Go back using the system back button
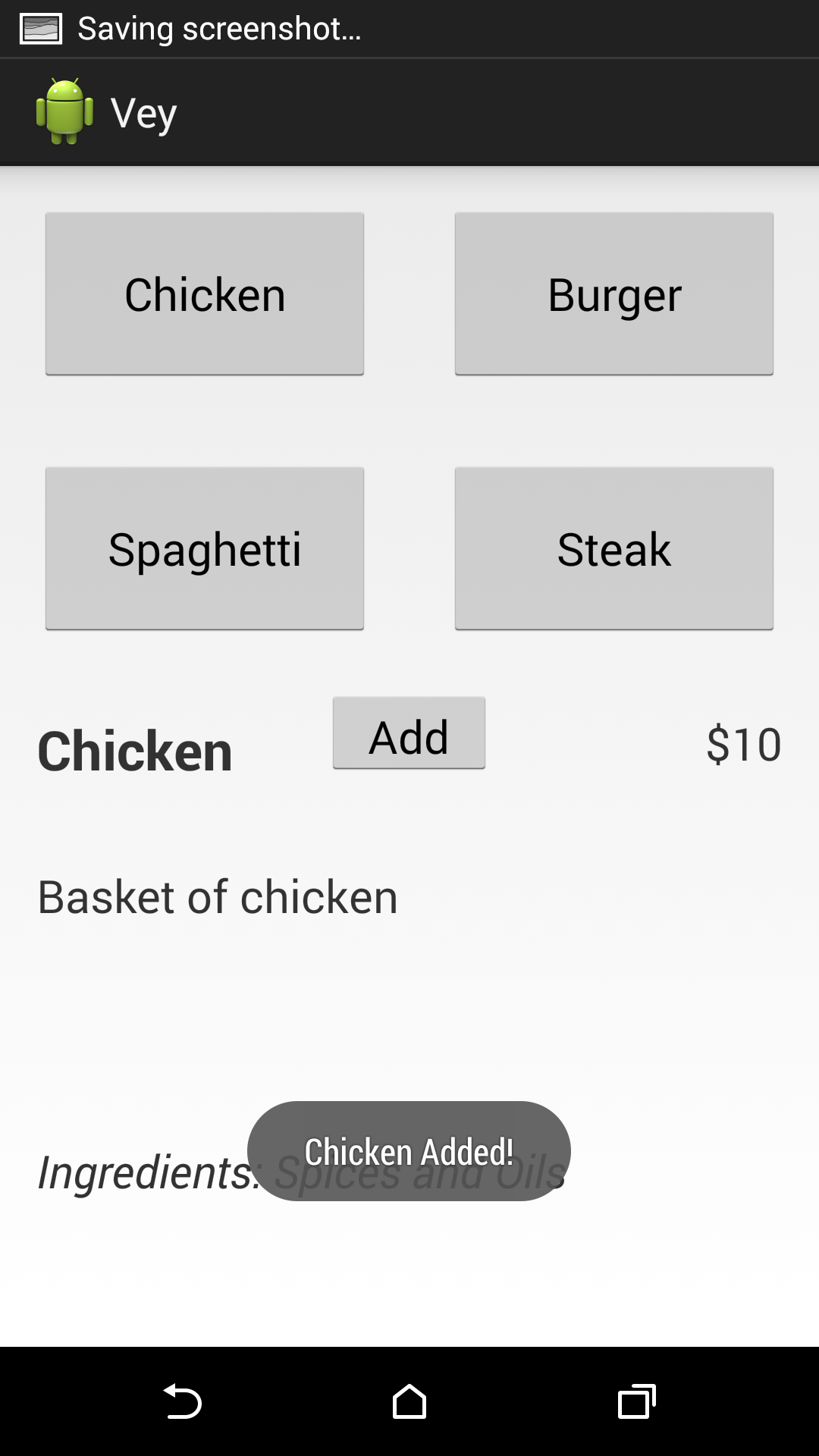The image size is (819, 1456). pyautogui.click(x=182, y=1401)
